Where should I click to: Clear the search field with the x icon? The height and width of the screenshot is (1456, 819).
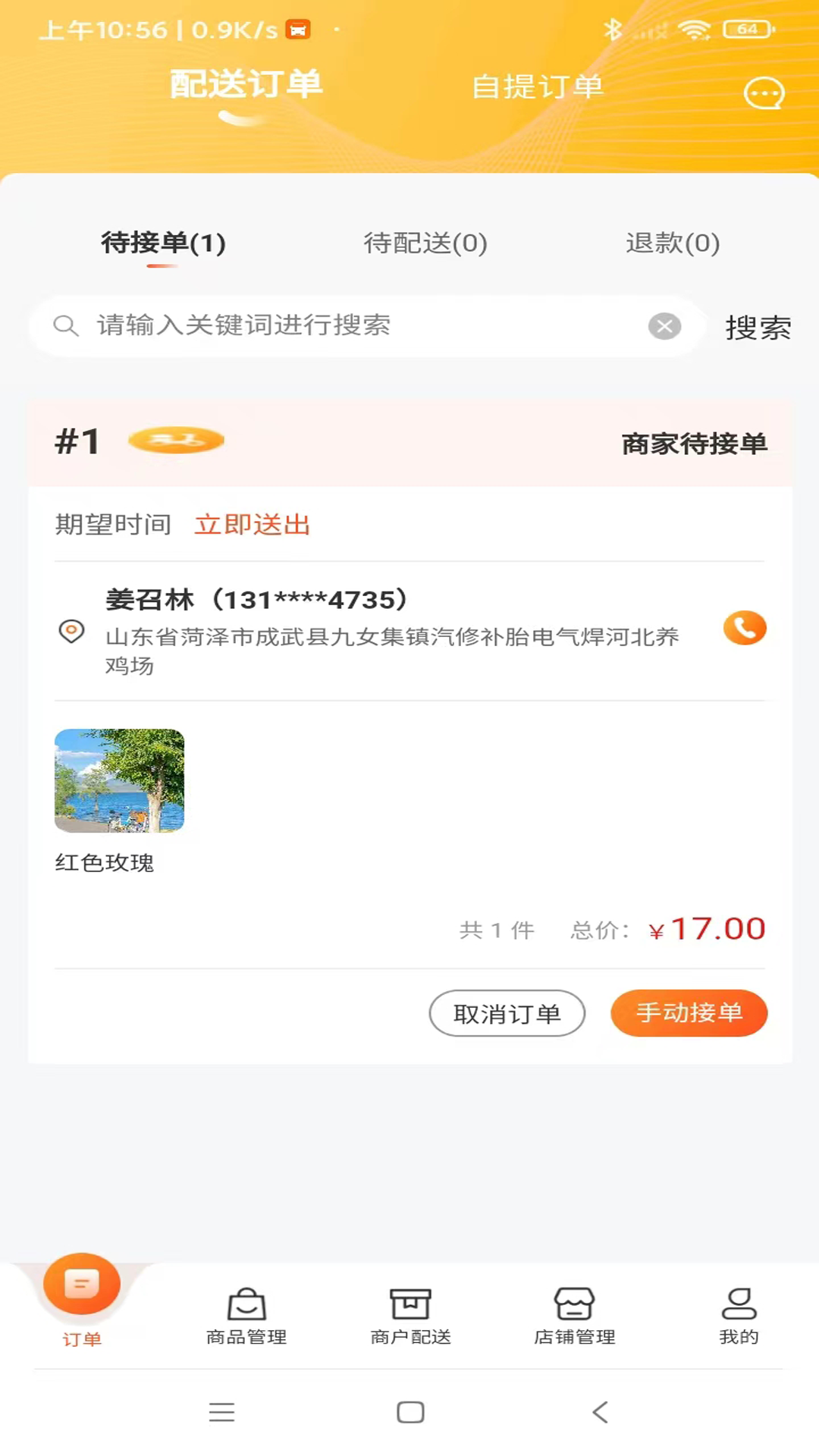pyautogui.click(x=664, y=326)
